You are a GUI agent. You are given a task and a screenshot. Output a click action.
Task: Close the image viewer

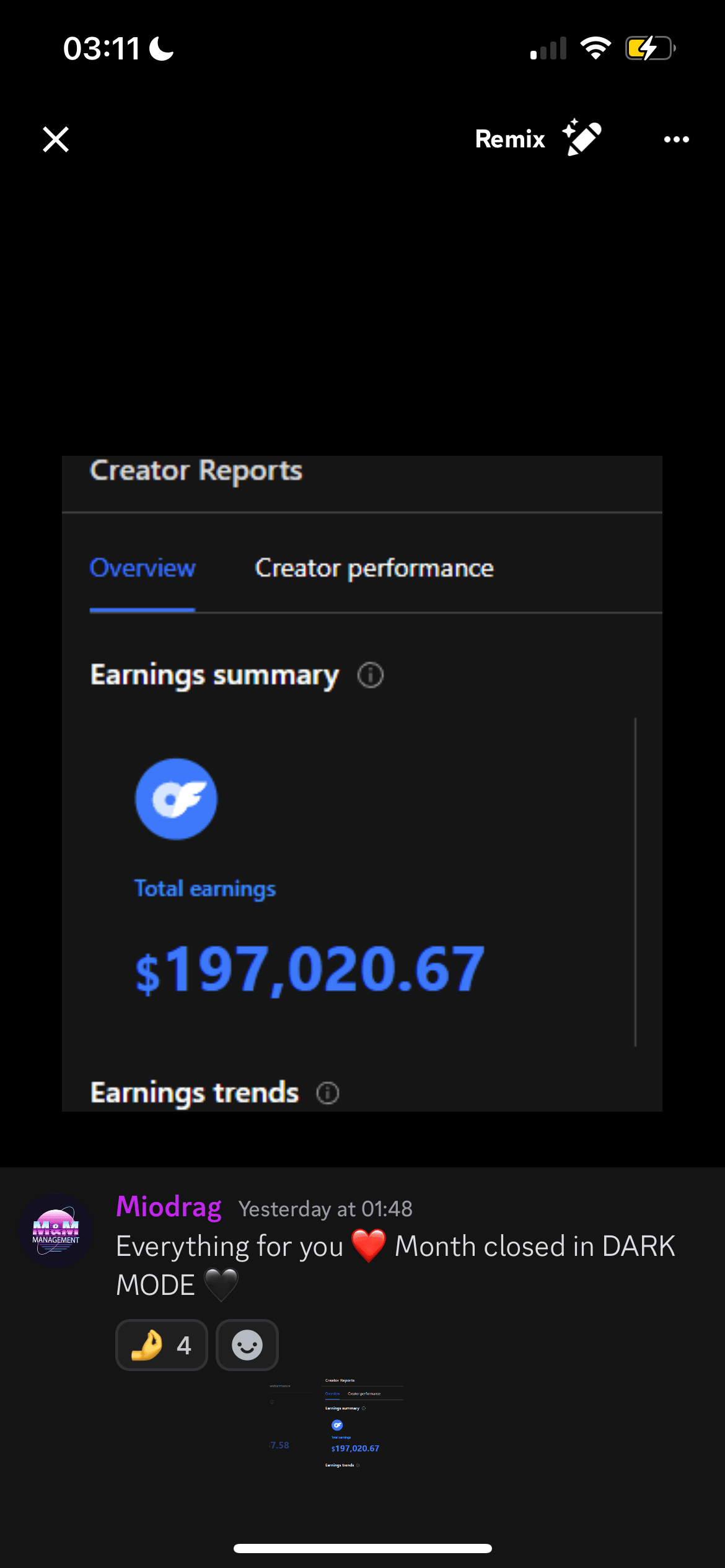(x=56, y=139)
